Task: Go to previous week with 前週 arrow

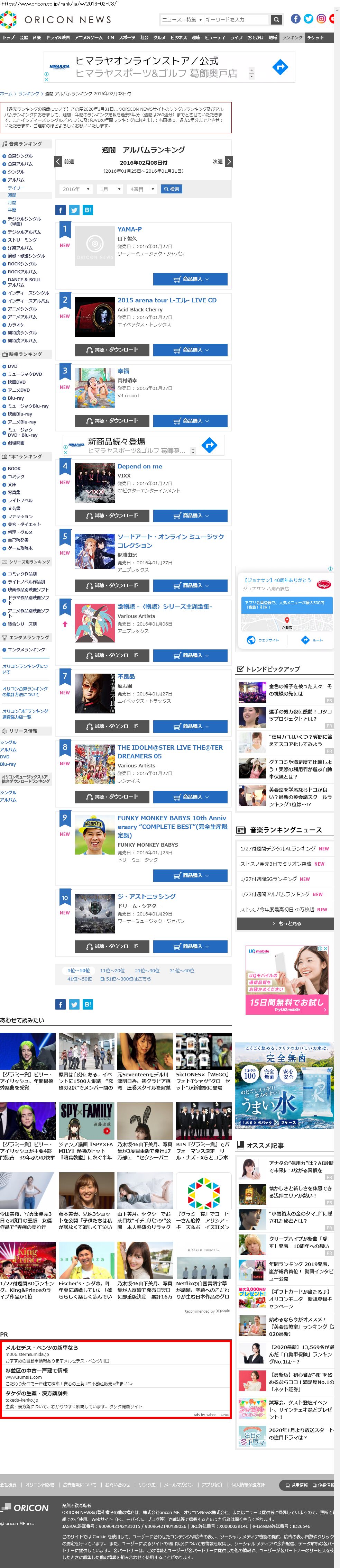Action: click(58, 161)
